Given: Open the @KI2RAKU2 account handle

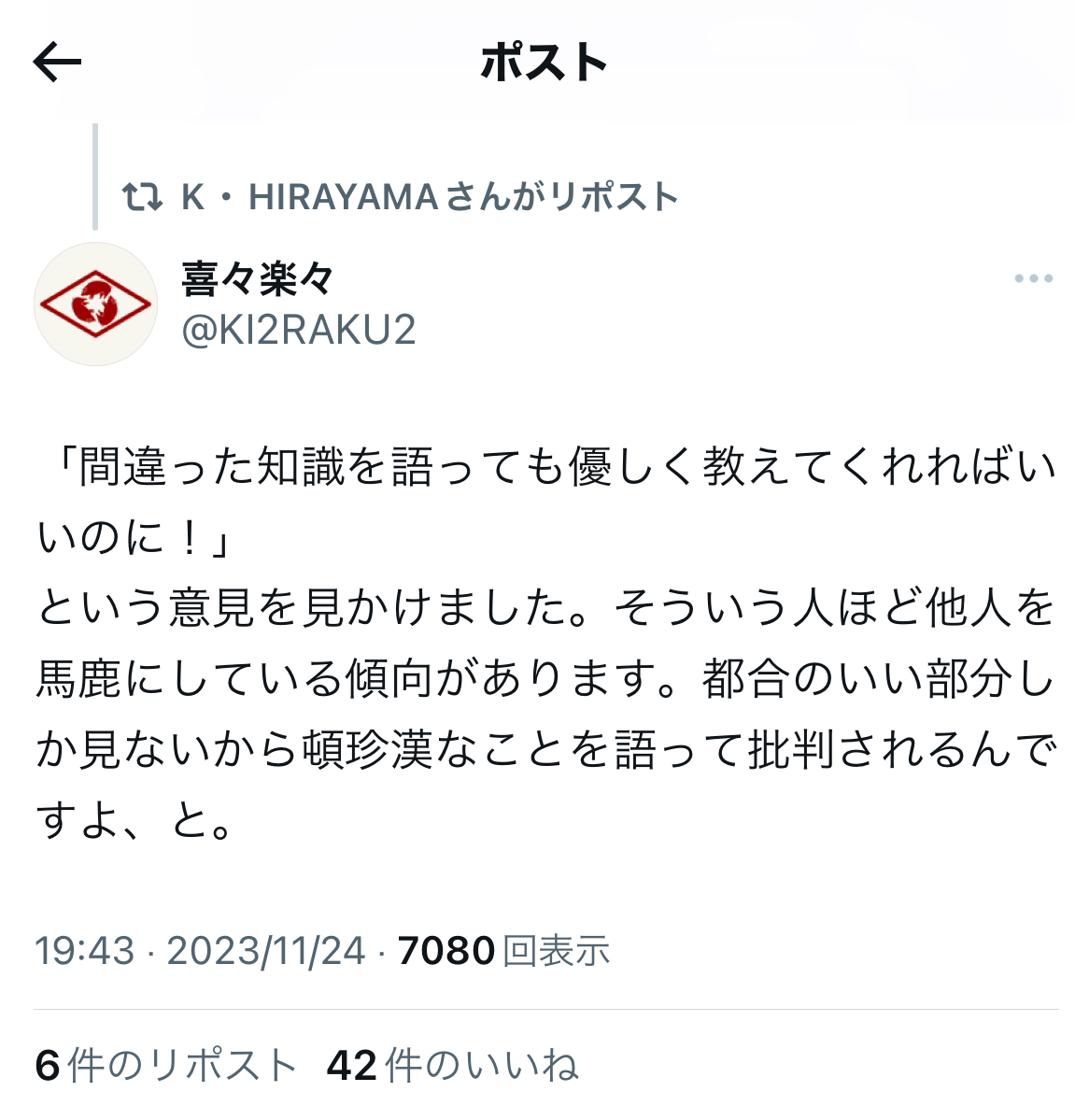Looking at the screenshot, I should [299, 331].
